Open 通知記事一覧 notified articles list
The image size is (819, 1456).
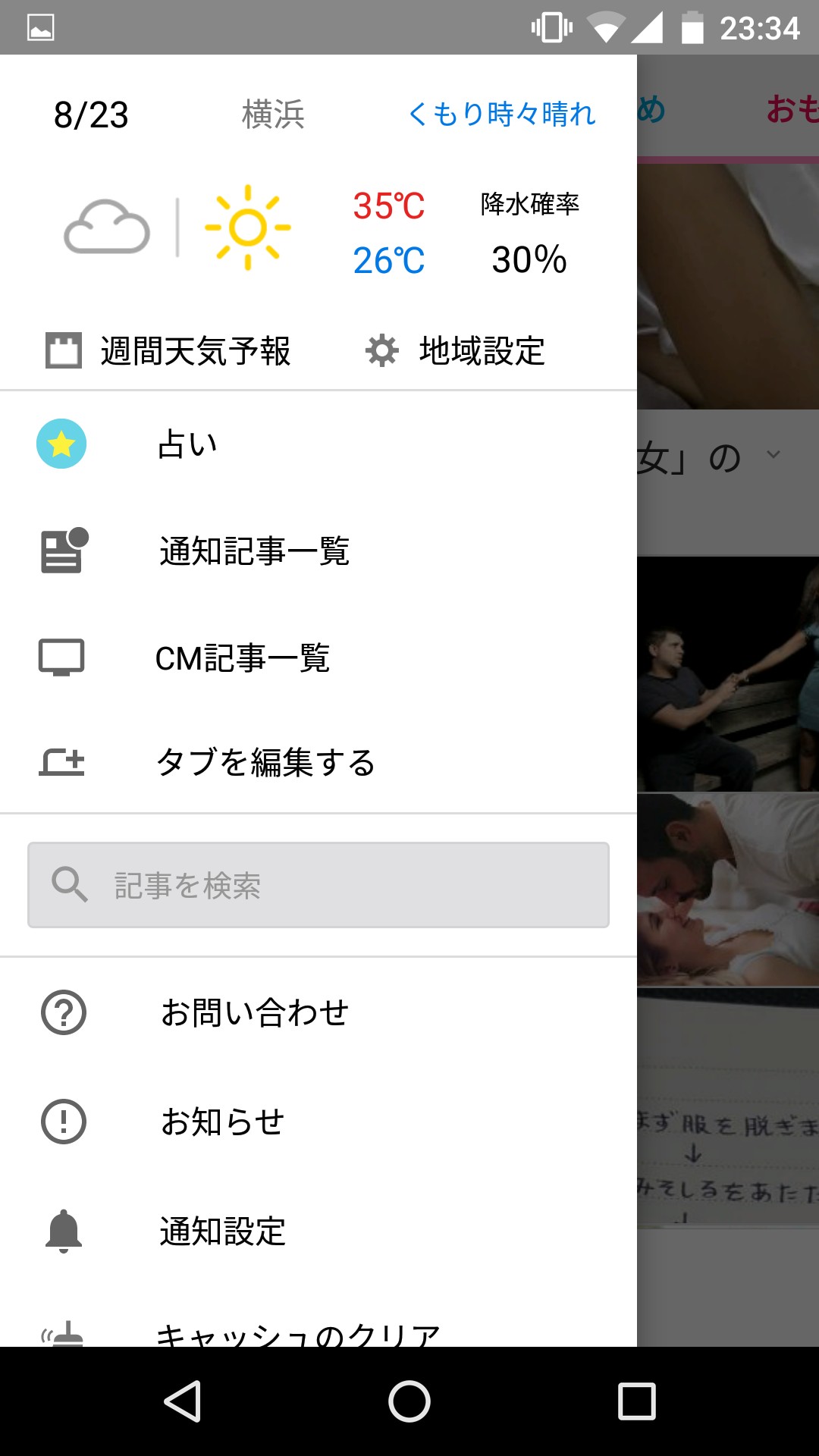(x=318, y=551)
